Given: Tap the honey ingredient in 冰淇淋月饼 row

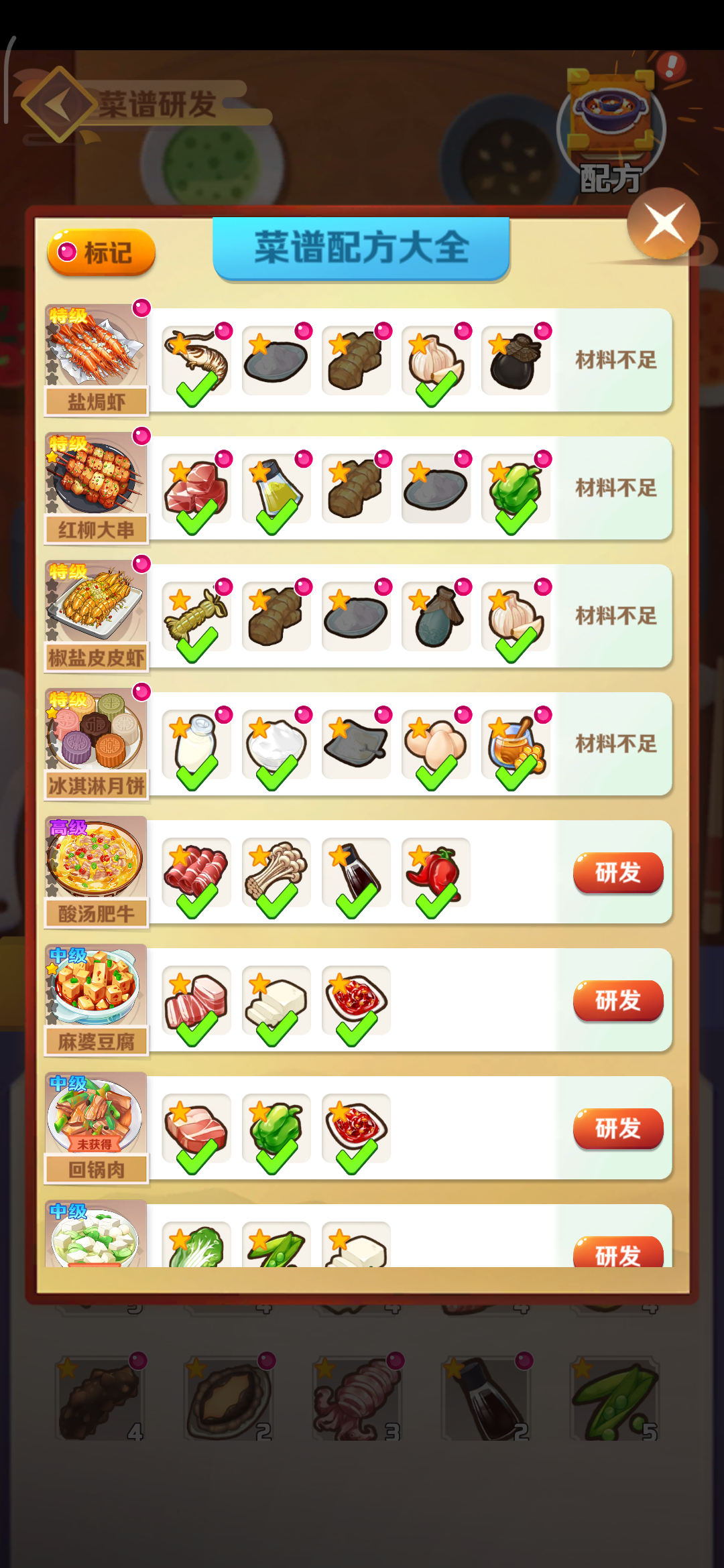Looking at the screenshot, I should tap(516, 745).
